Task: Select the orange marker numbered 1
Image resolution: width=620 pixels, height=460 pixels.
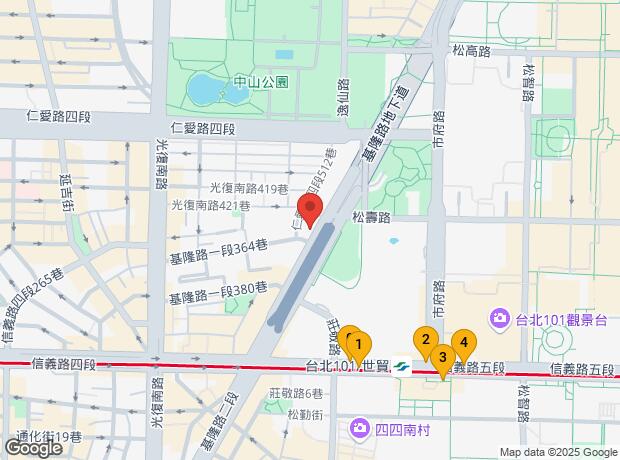Action: pyautogui.click(x=359, y=343)
